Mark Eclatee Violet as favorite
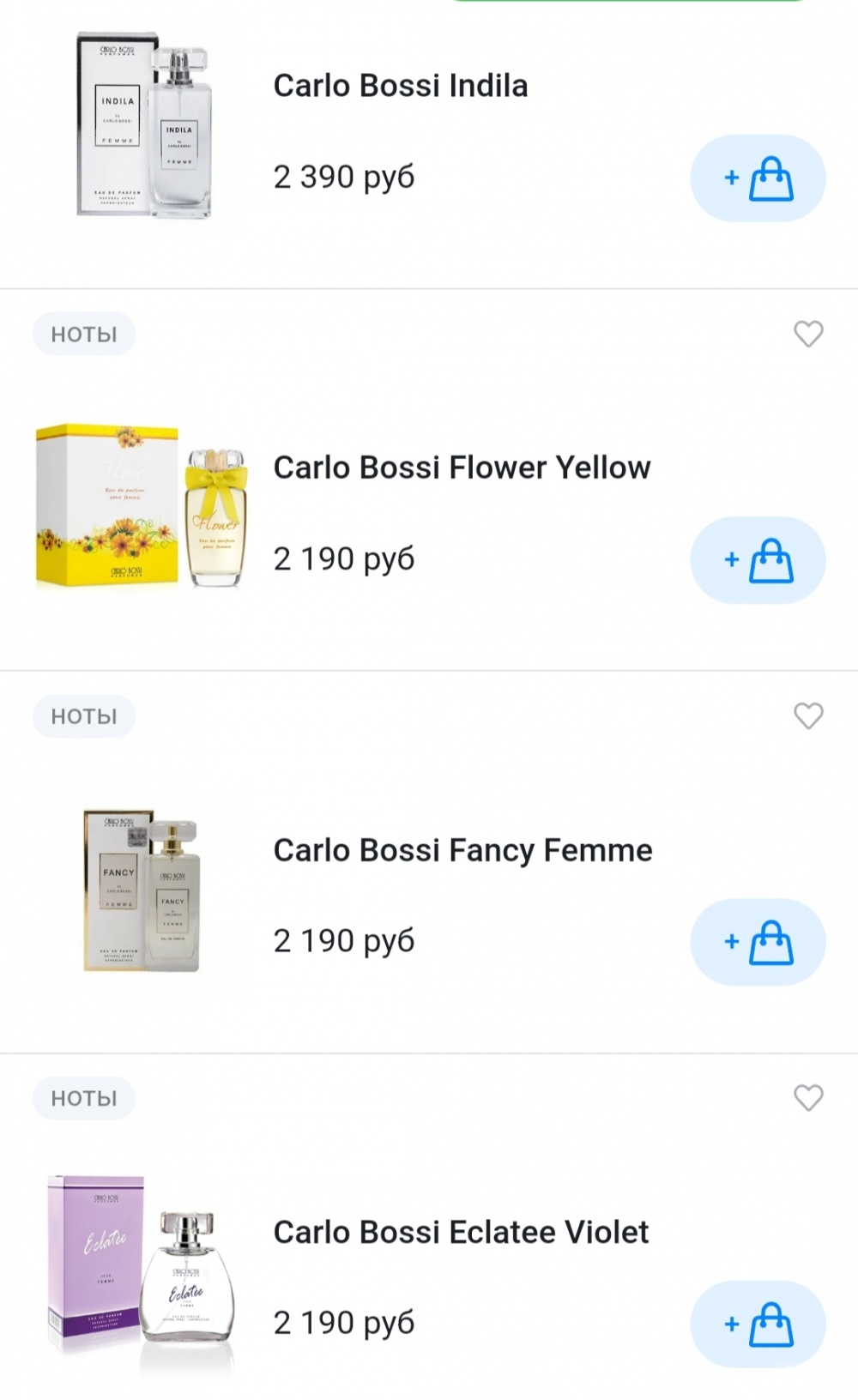The image size is (858, 1400). point(807,1098)
